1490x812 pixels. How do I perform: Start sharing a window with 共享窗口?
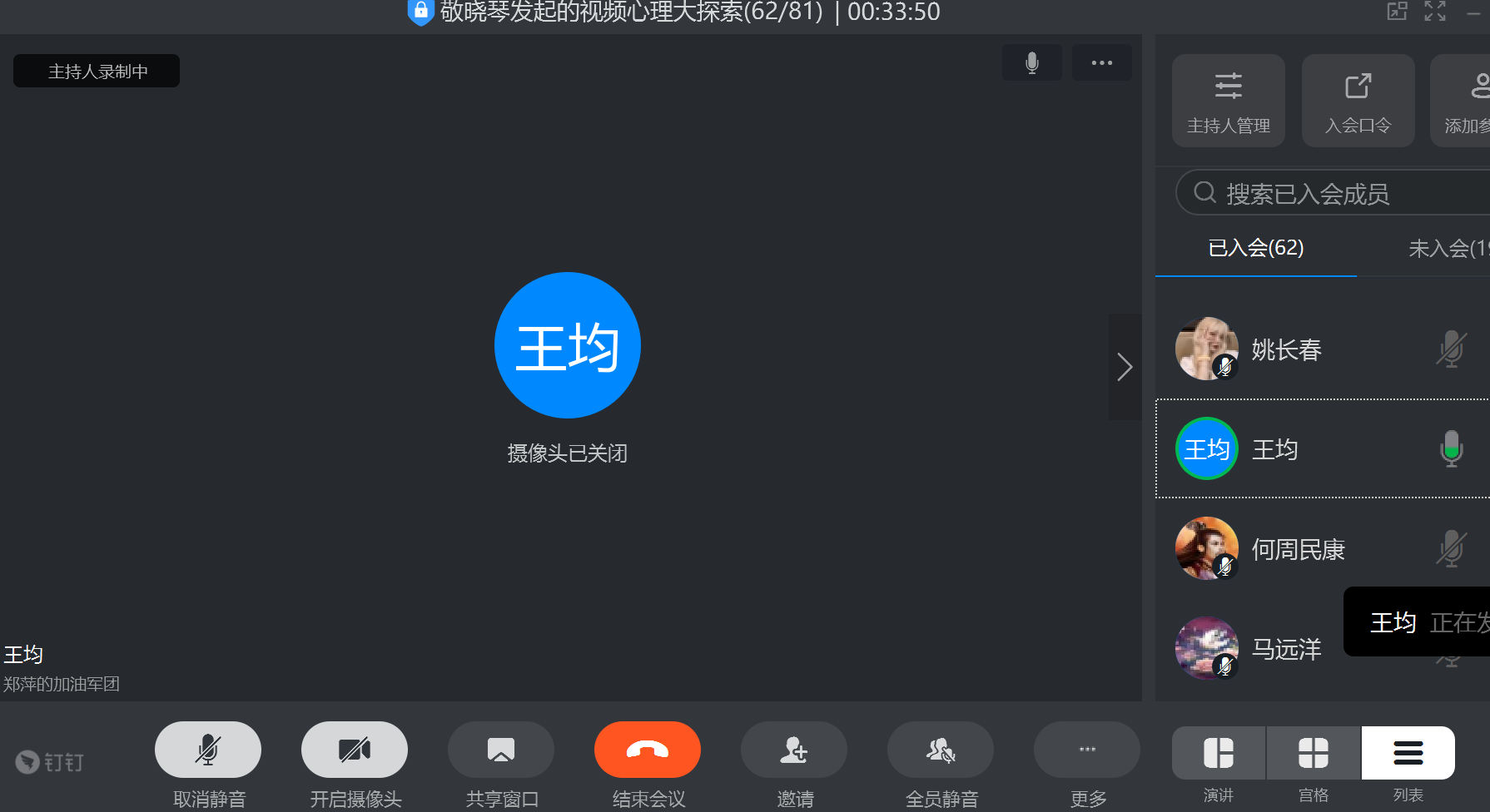click(501, 750)
